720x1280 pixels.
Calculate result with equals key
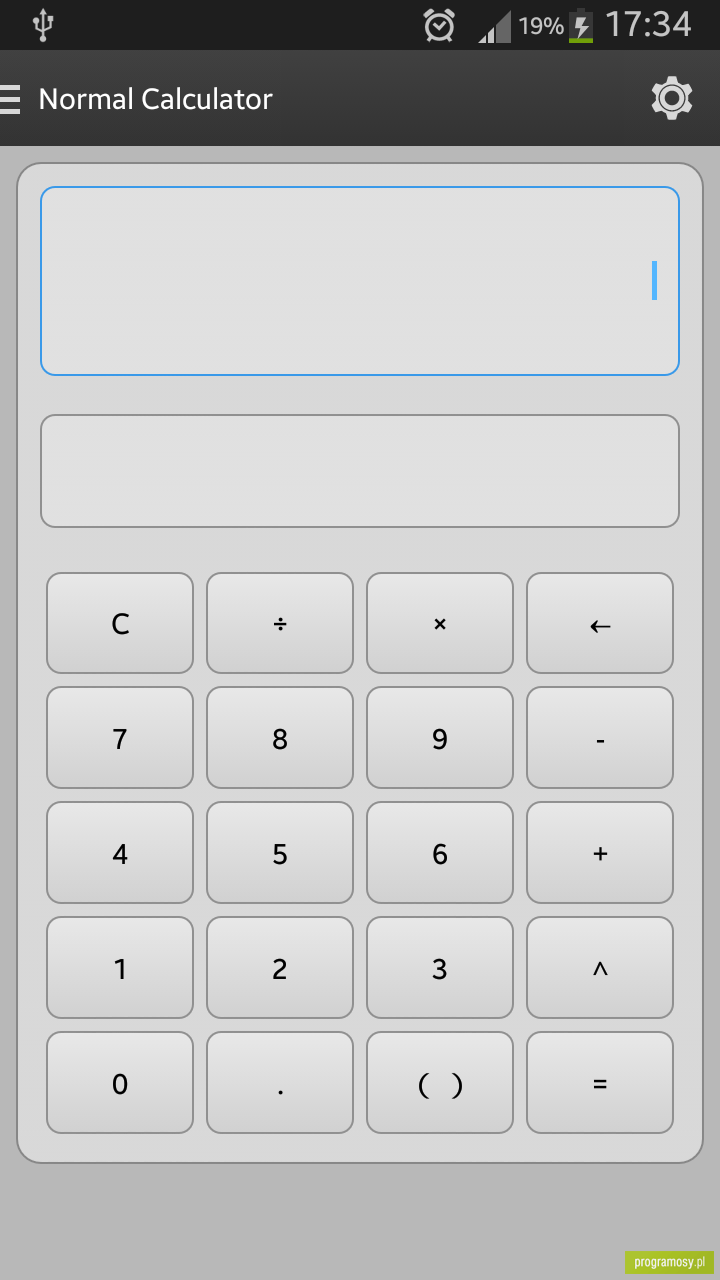[600, 1083]
